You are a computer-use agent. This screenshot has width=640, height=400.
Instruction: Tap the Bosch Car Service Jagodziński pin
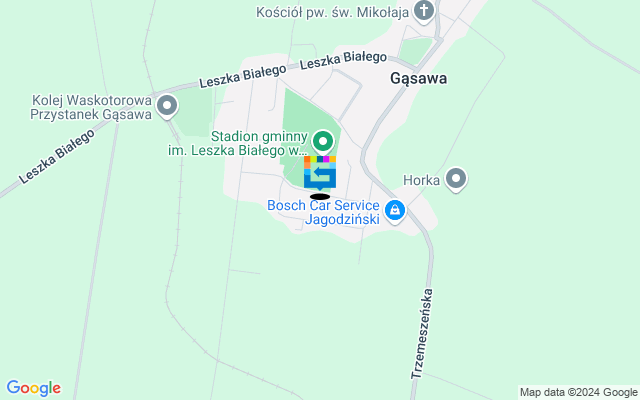[396, 211]
